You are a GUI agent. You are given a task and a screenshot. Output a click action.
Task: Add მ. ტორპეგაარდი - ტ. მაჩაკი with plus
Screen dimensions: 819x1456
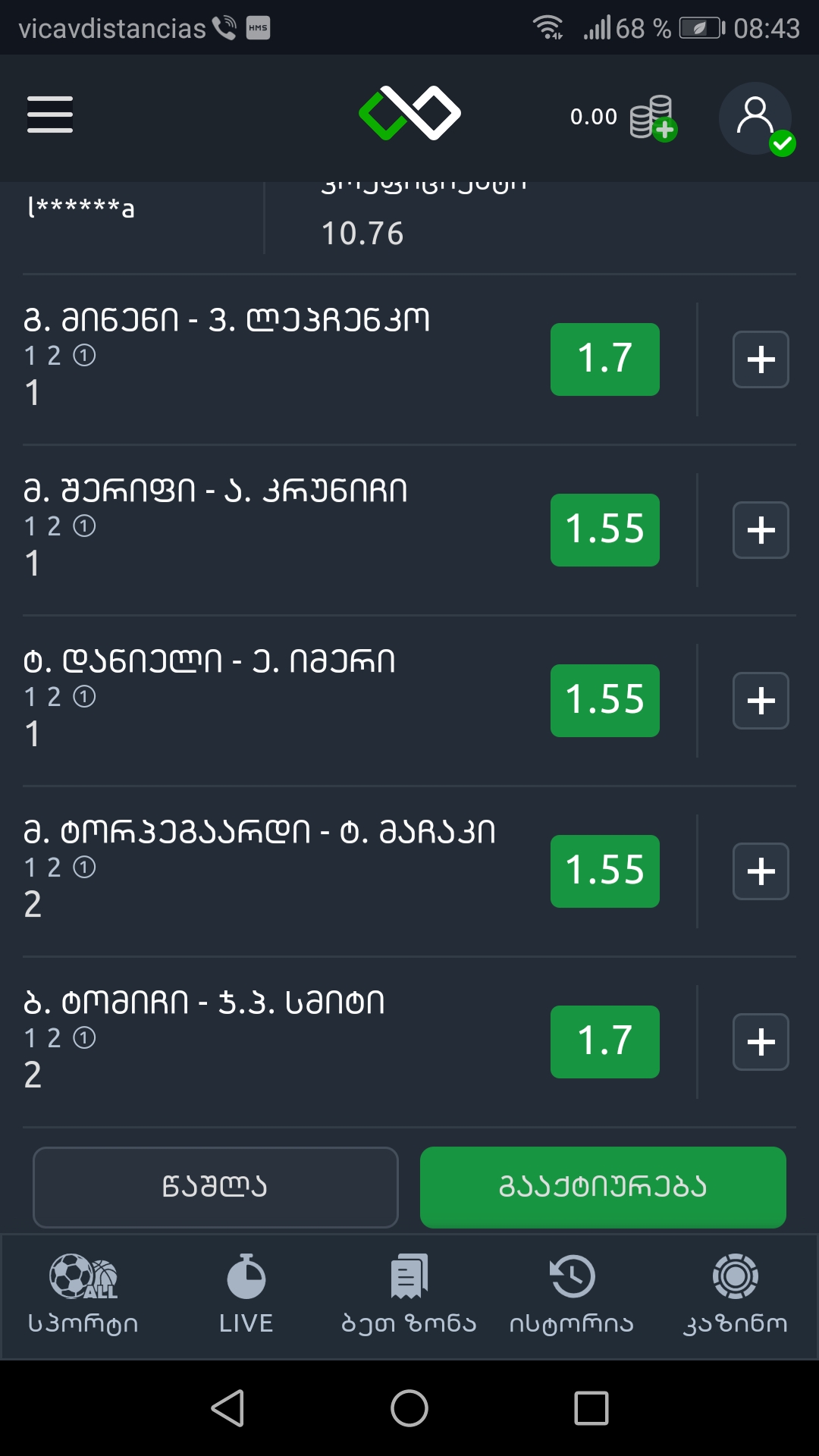(x=761, y=871)
